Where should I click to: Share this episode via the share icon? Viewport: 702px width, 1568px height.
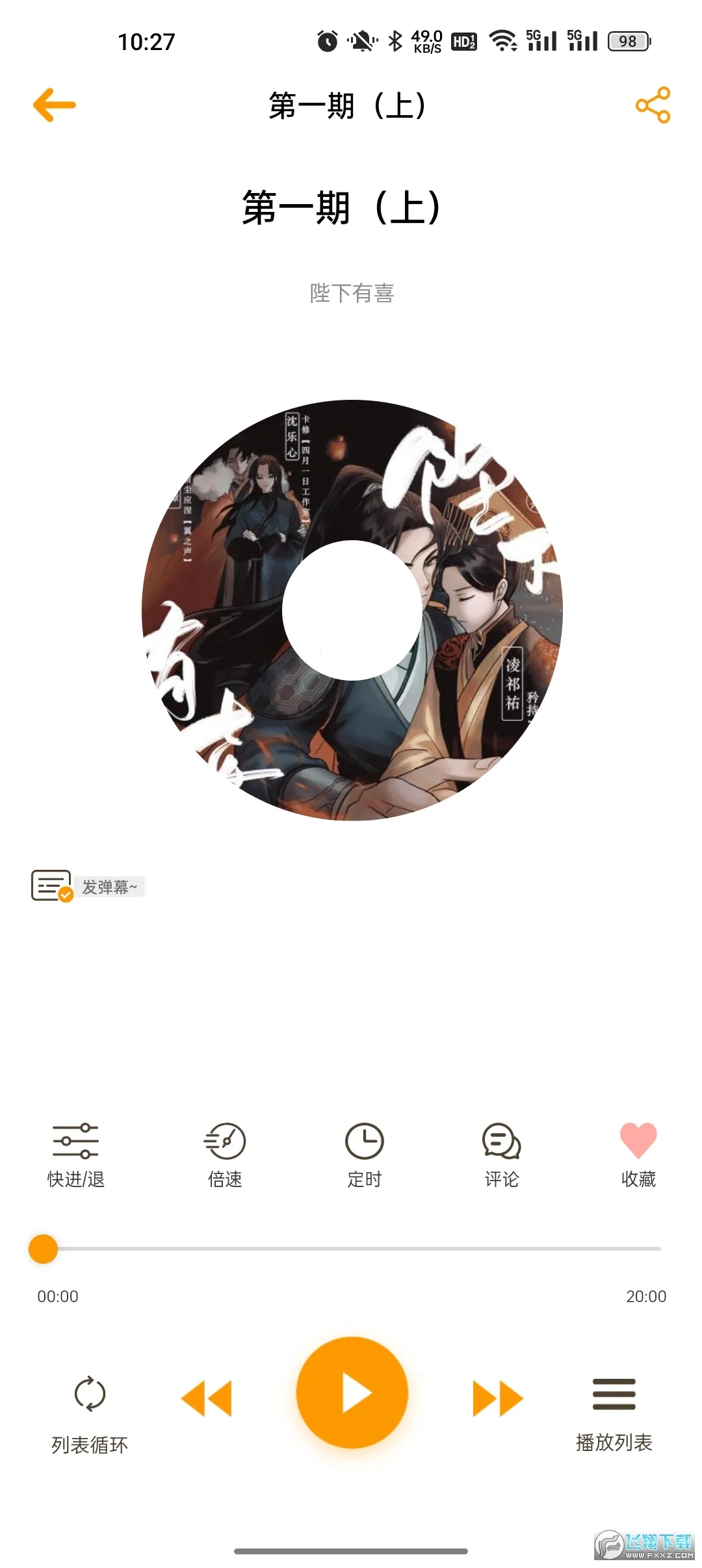[652, 104]
